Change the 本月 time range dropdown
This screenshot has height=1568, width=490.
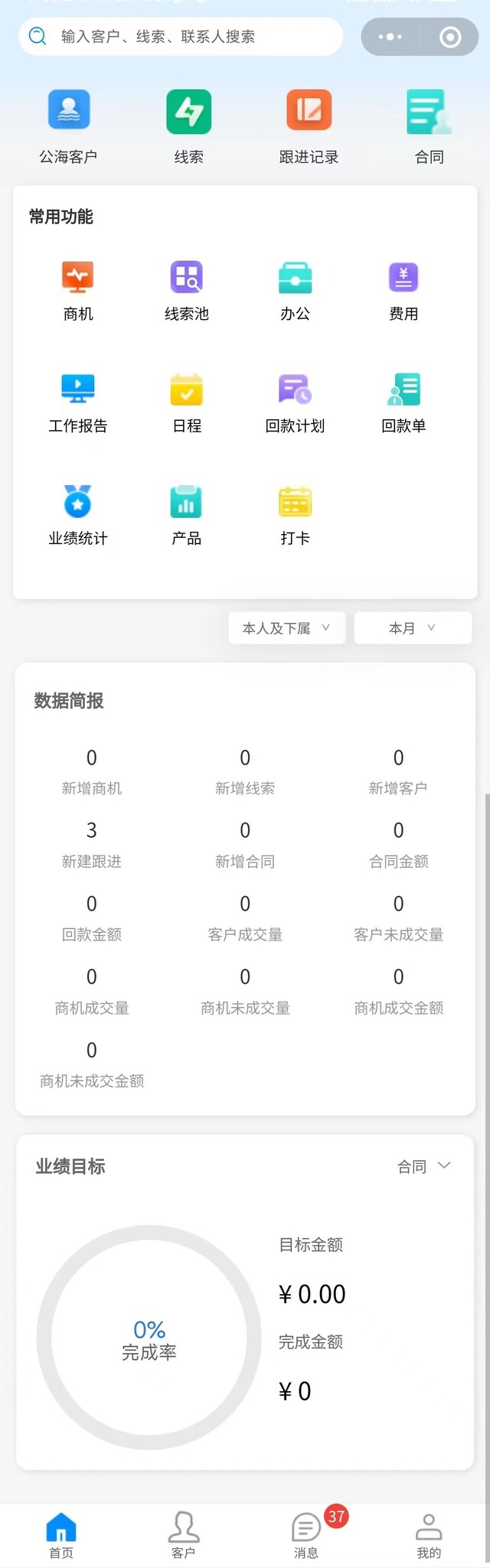pos(412,628)
